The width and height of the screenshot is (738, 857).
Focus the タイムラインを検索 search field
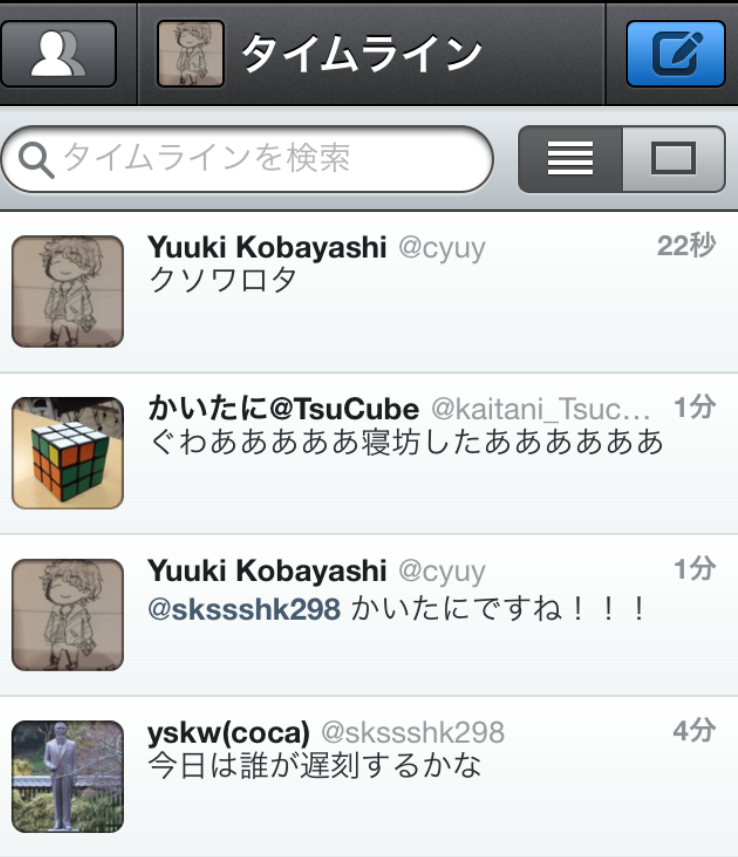click(x=250, y=159)
